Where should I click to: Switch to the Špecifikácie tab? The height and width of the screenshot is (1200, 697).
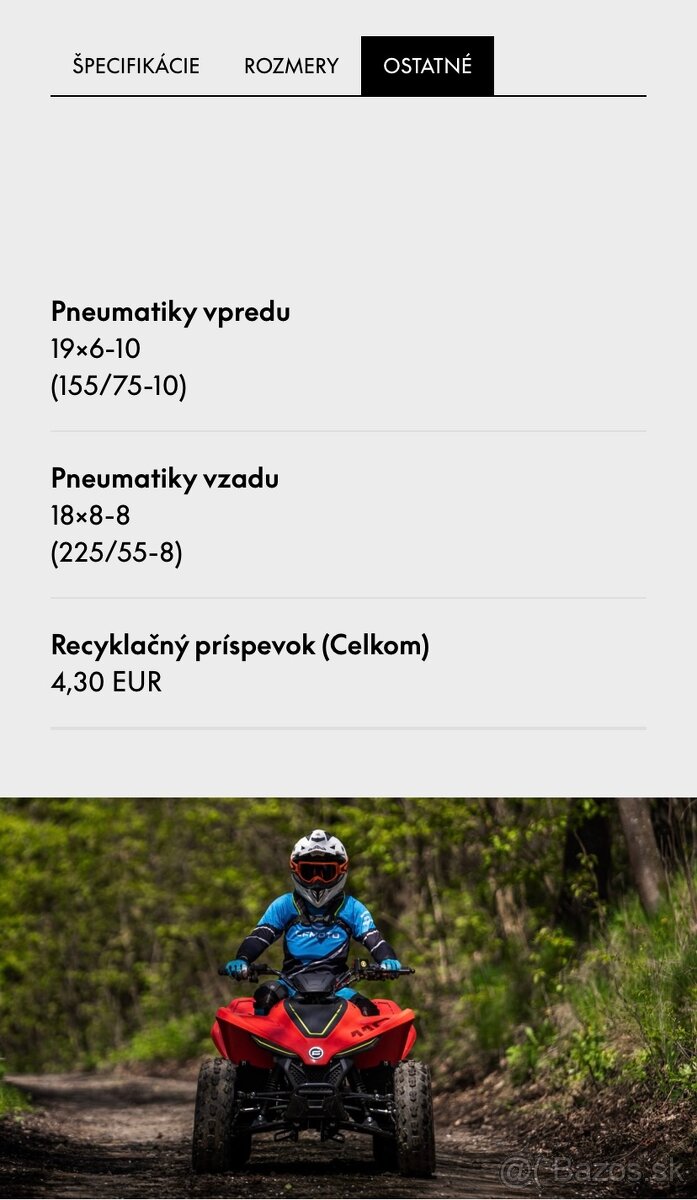(x=136, y=66)
